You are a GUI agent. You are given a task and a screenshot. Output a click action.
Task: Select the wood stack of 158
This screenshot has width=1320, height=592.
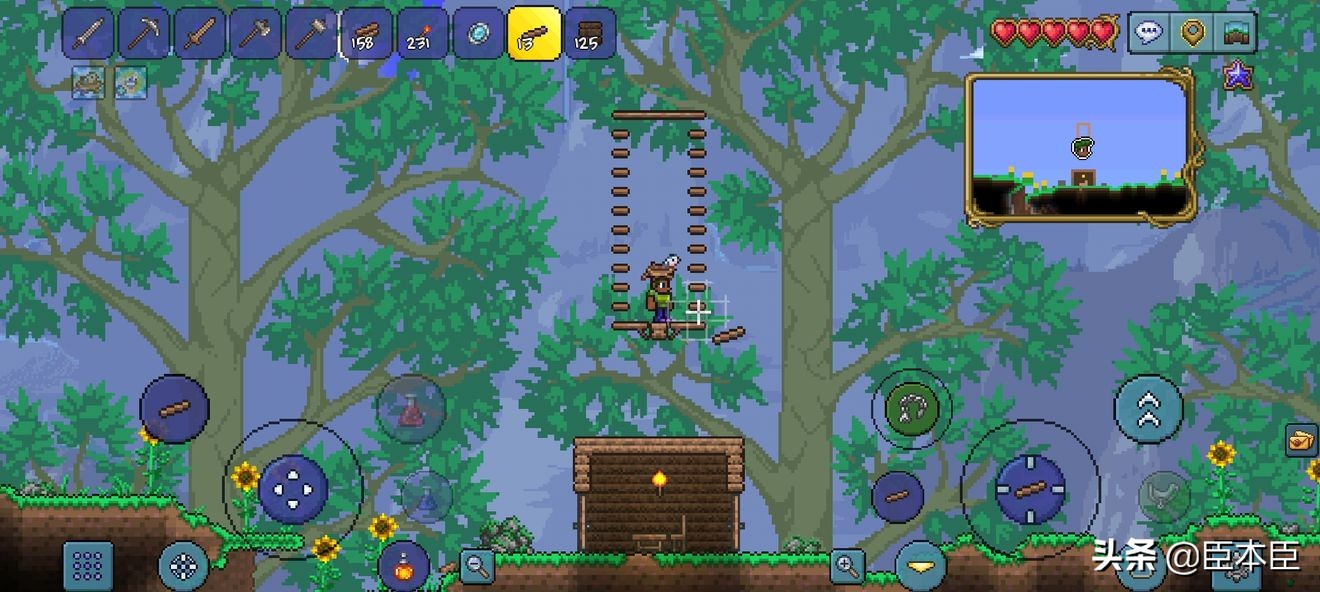click(x=367, y=34)
